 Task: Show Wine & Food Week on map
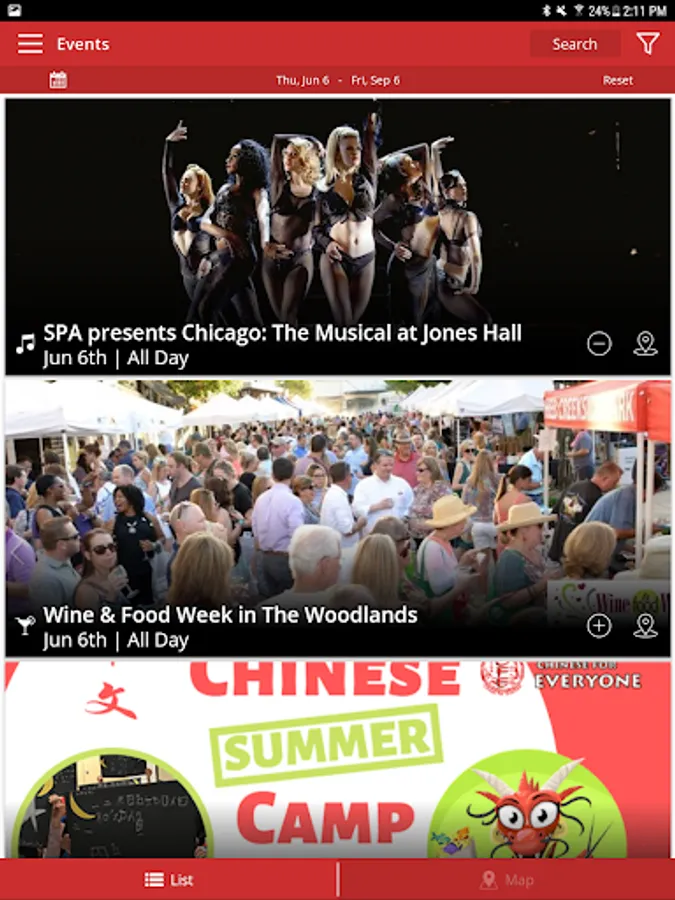tap(646, 626)
